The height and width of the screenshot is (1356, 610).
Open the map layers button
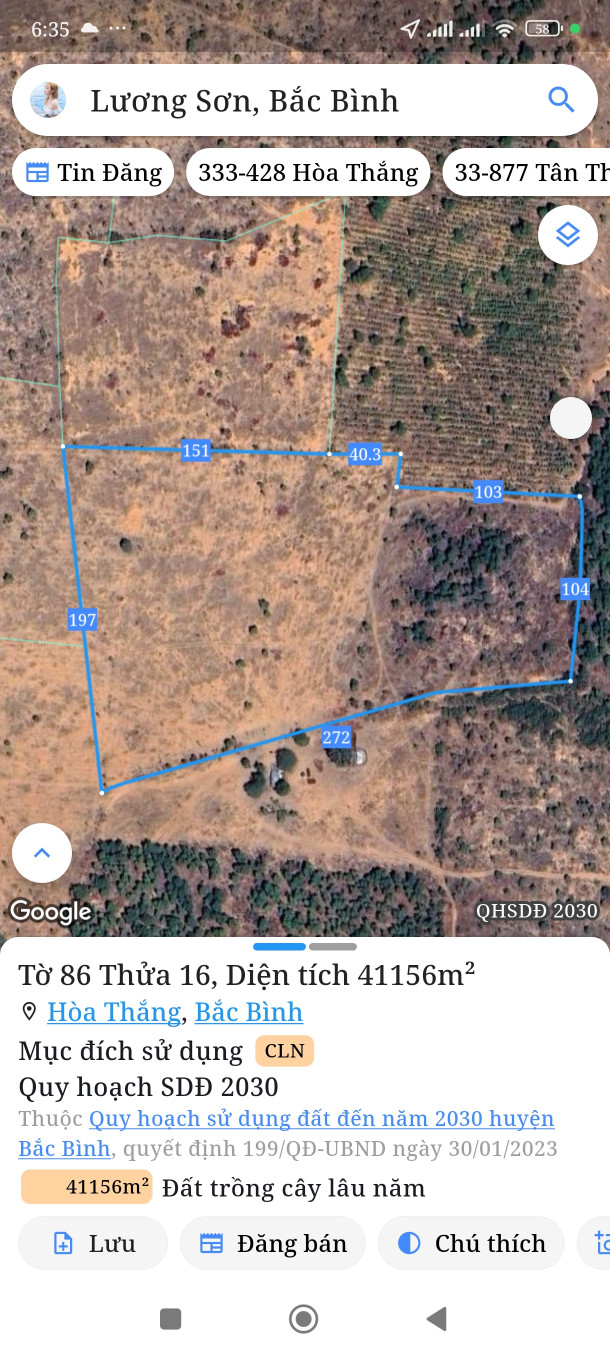[x=568, y=235]
